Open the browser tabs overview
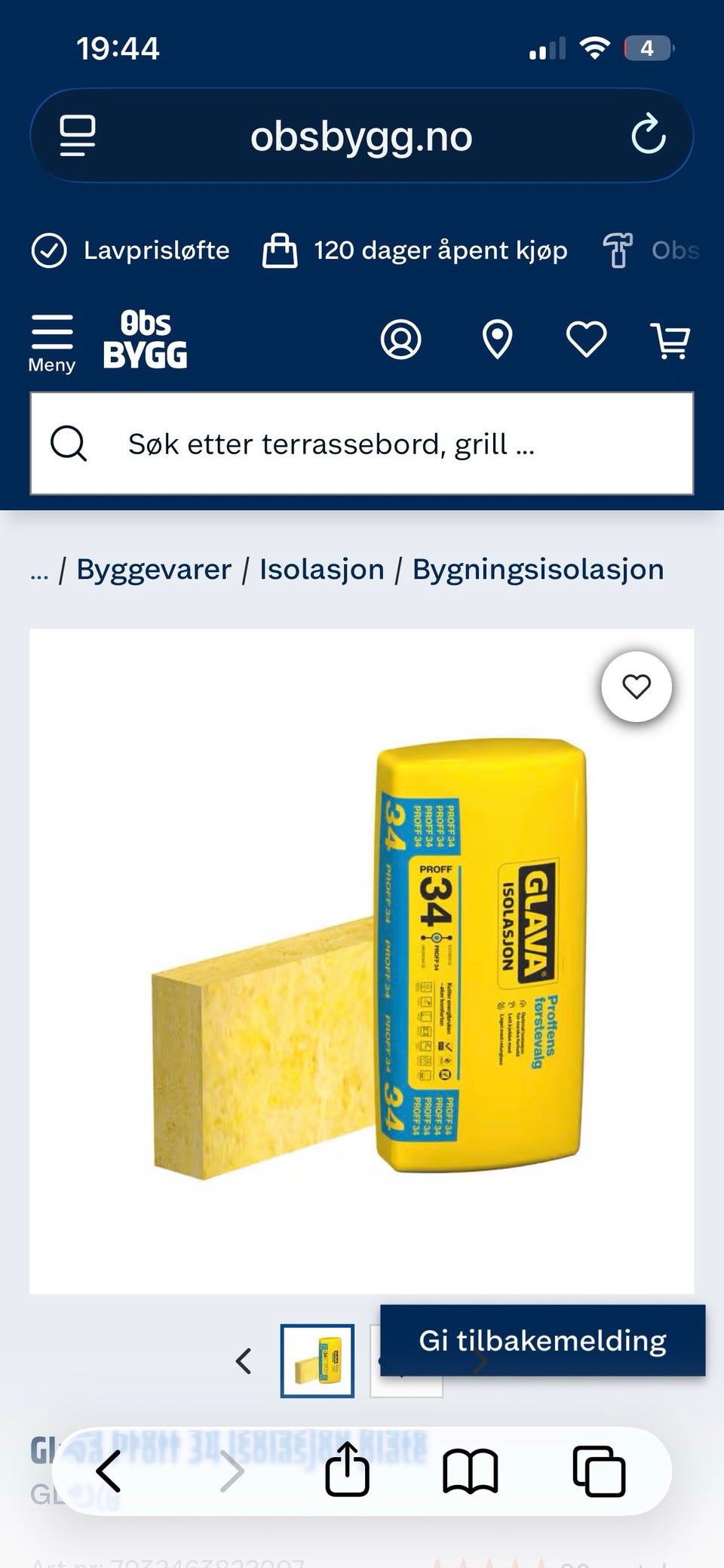 click(599, 1471)
